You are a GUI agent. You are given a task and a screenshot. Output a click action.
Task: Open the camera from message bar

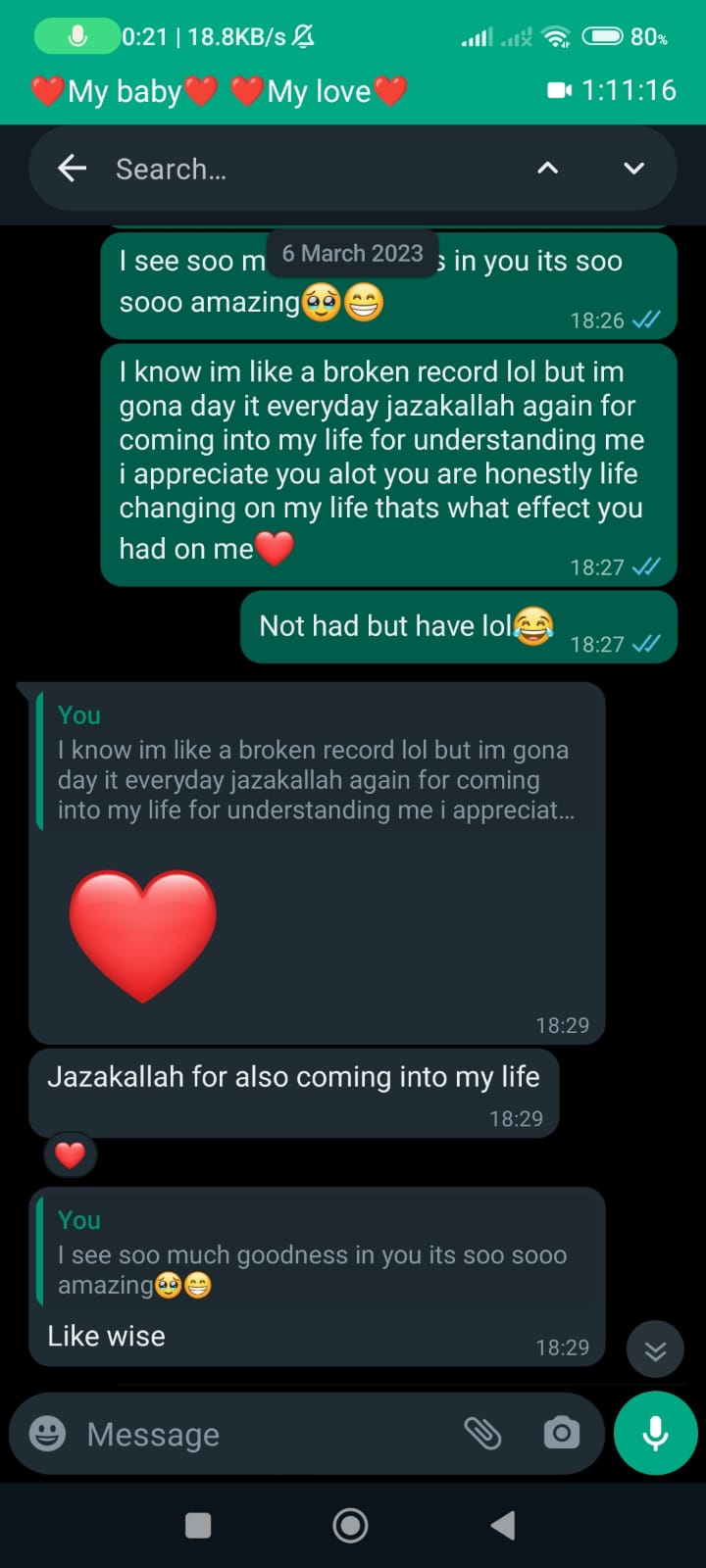coord(562,1434)
